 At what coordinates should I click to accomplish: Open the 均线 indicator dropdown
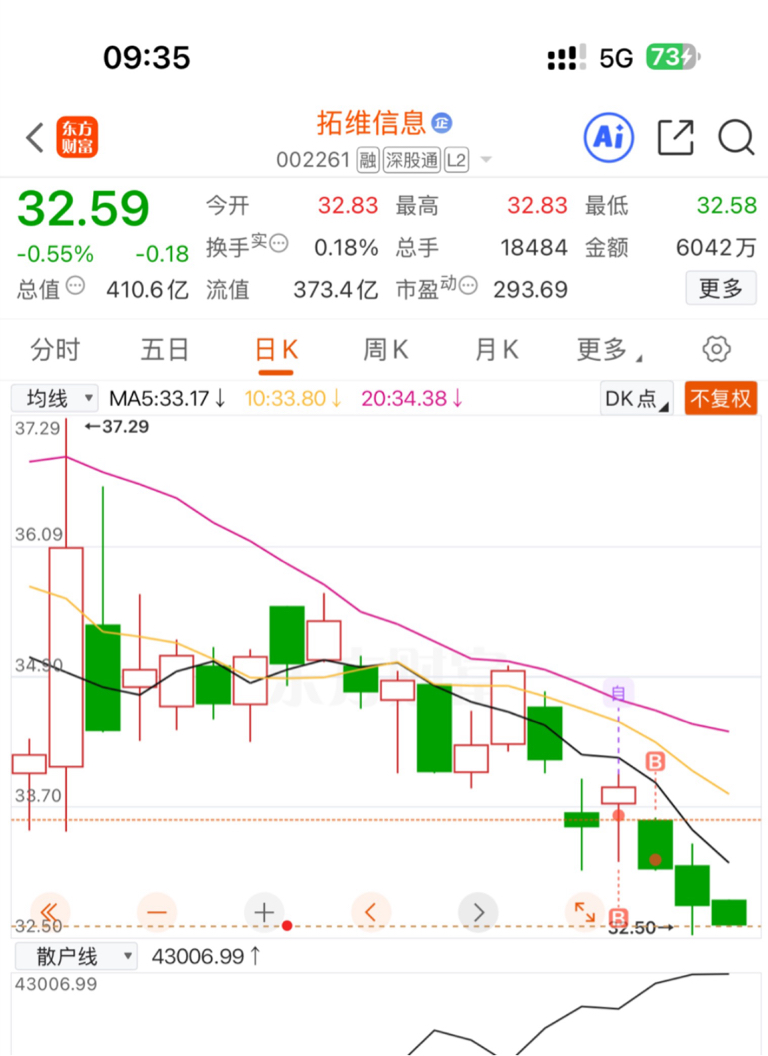55,398
